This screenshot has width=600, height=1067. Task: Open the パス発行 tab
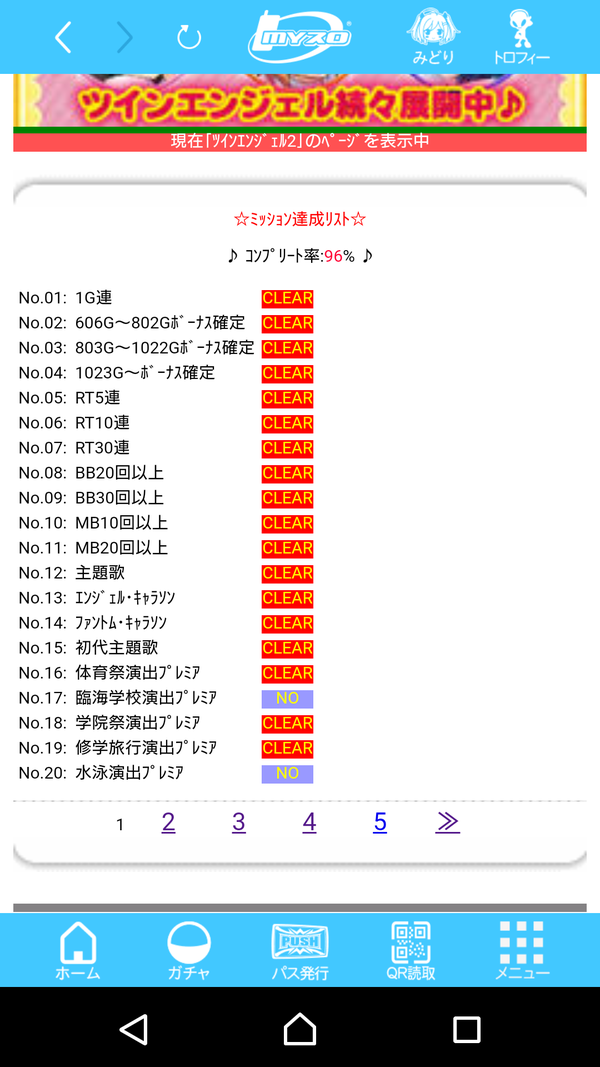tap(300, 951)
